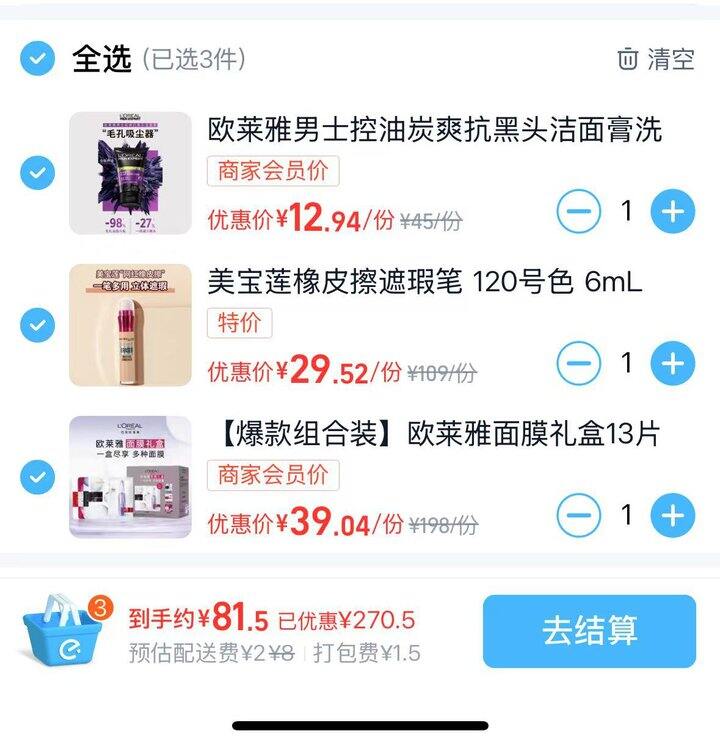Decrease quantity of 欧莱雅面膜礼盒
Viewport: 720px width, 745px height.
pyautogui.click(x=578, y=515)
